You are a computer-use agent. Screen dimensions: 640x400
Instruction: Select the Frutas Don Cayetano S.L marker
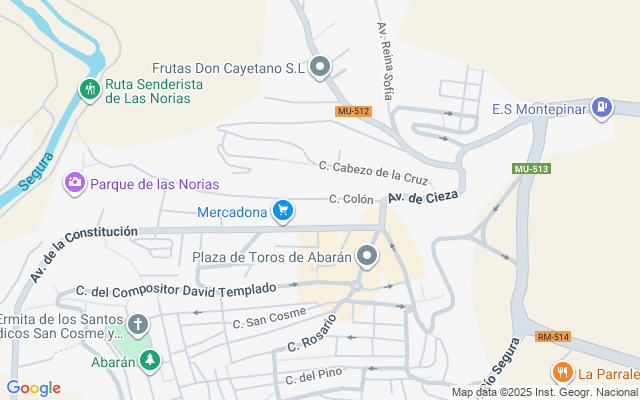pyautogui.click(x=320, y=67)
